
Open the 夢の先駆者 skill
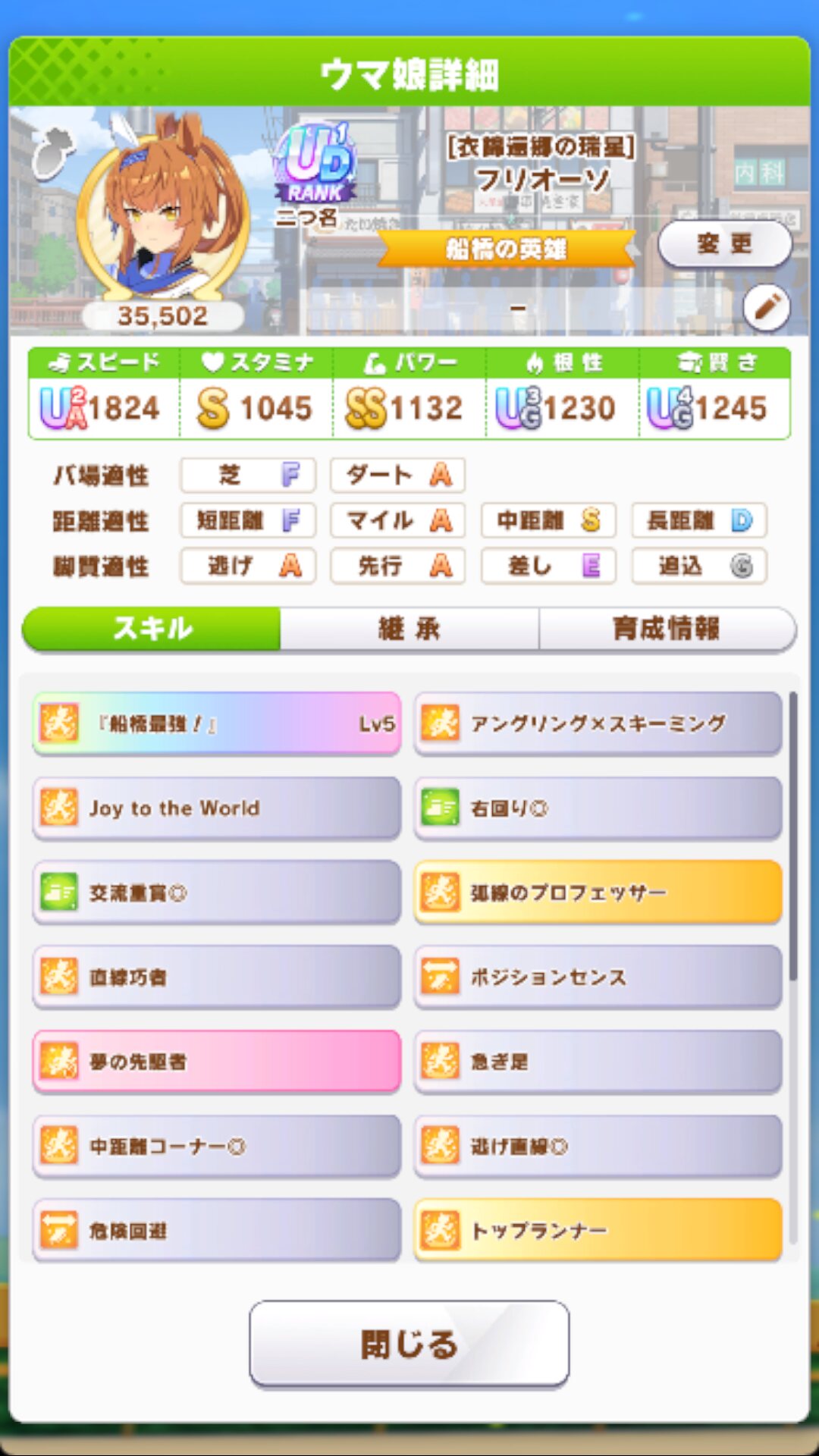click(217, 1062)
